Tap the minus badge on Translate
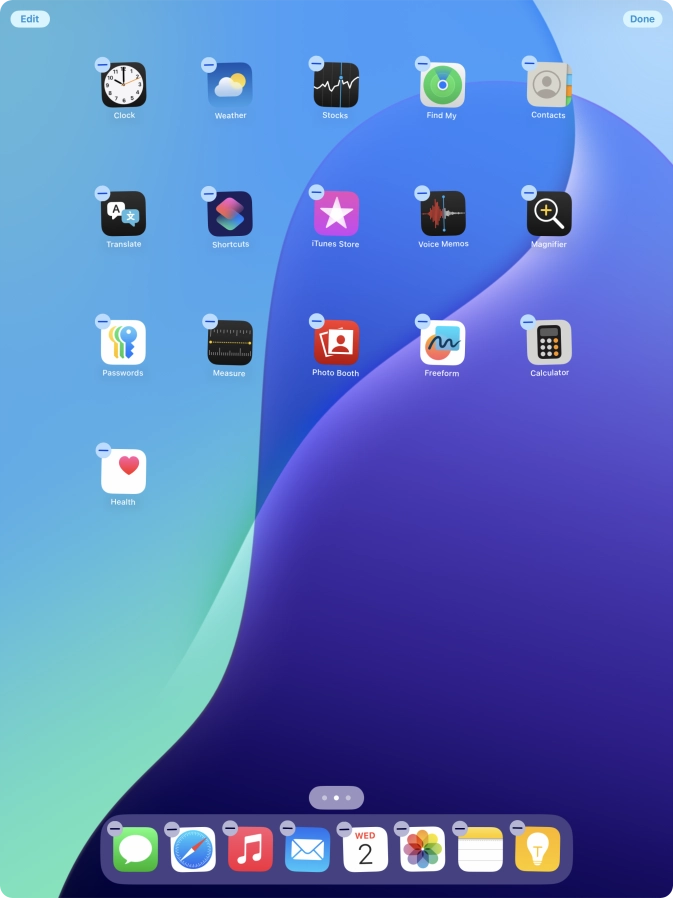The width and height of the screenshot is (673, 898). coord(102,193)
